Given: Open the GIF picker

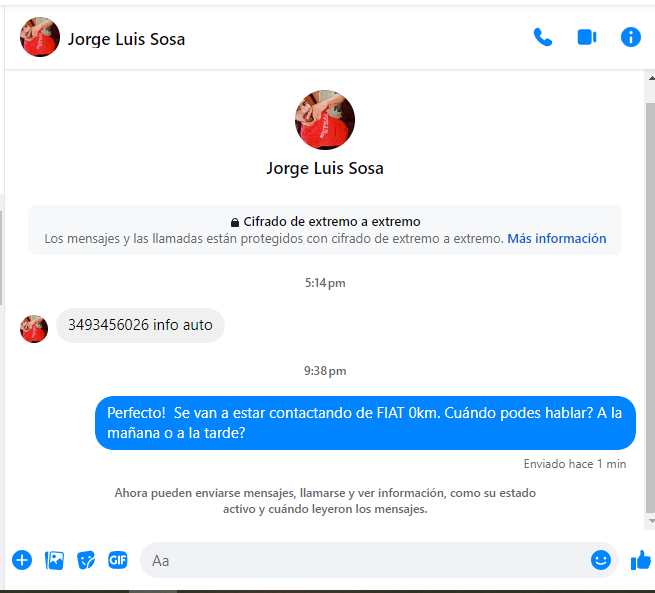Looking at the screenshot, I should pyautogui.click(x=118, y=560).
